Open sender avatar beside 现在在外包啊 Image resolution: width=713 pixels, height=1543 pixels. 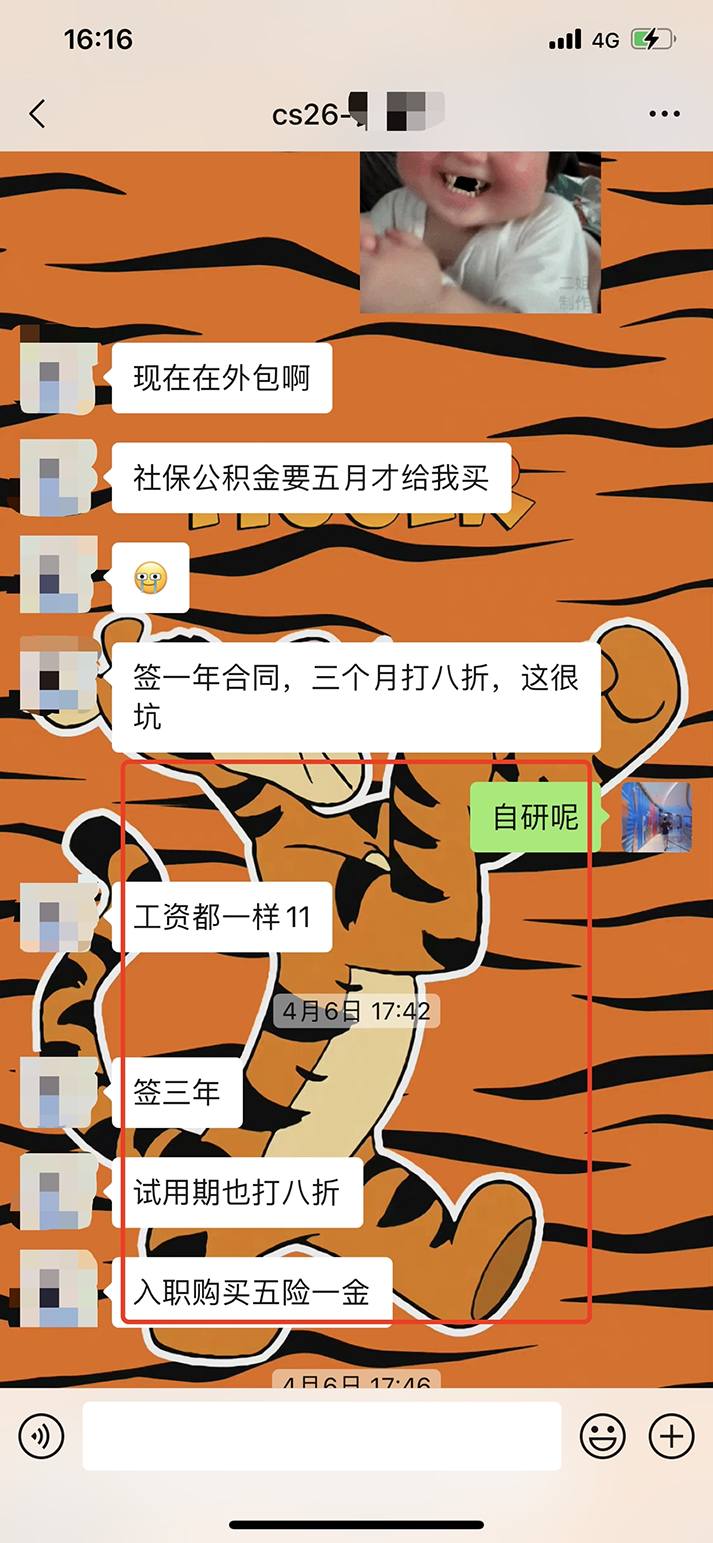click(x=59, y=377)
